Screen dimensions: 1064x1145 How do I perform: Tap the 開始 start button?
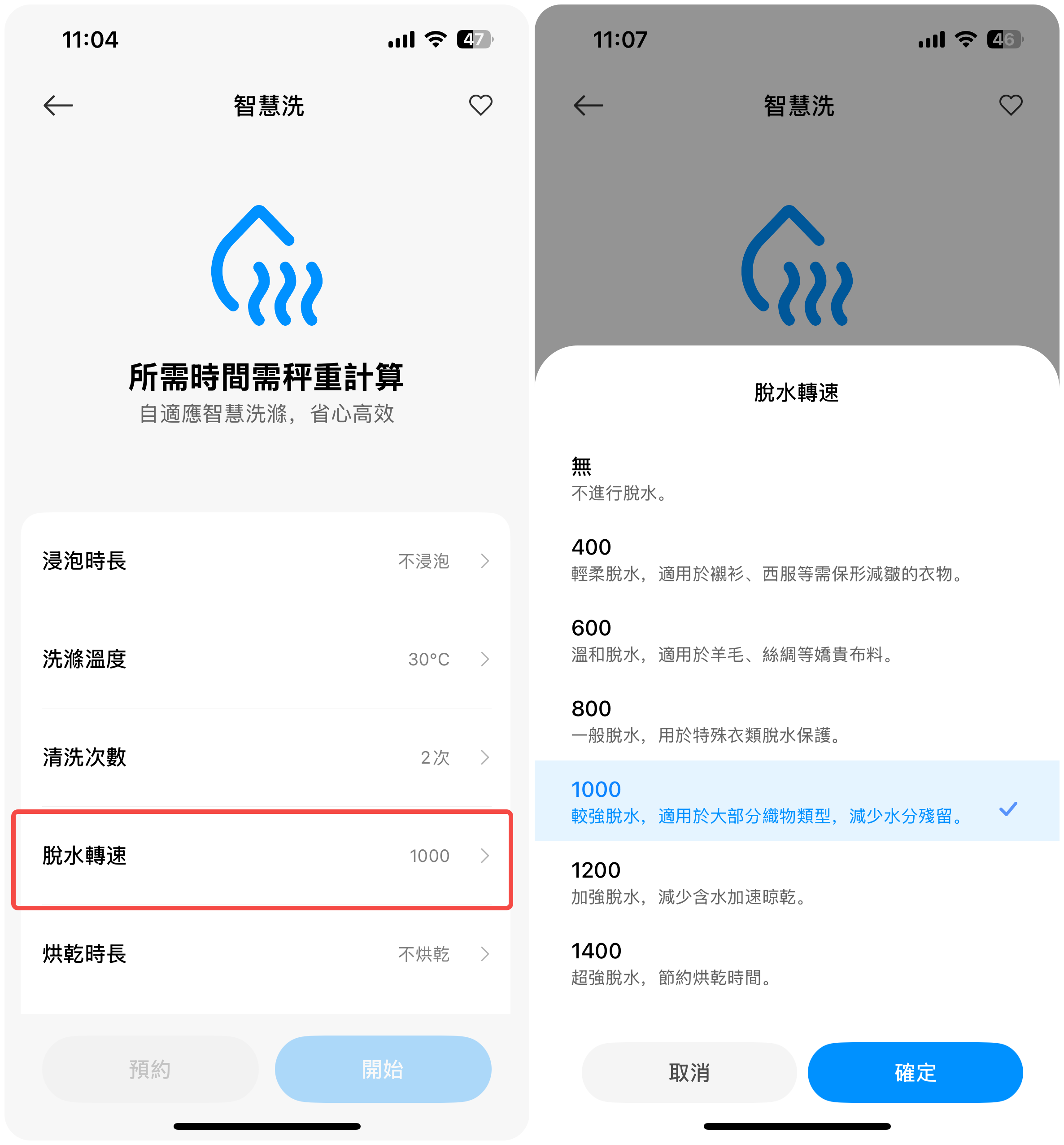click(x=383, y=1069)
